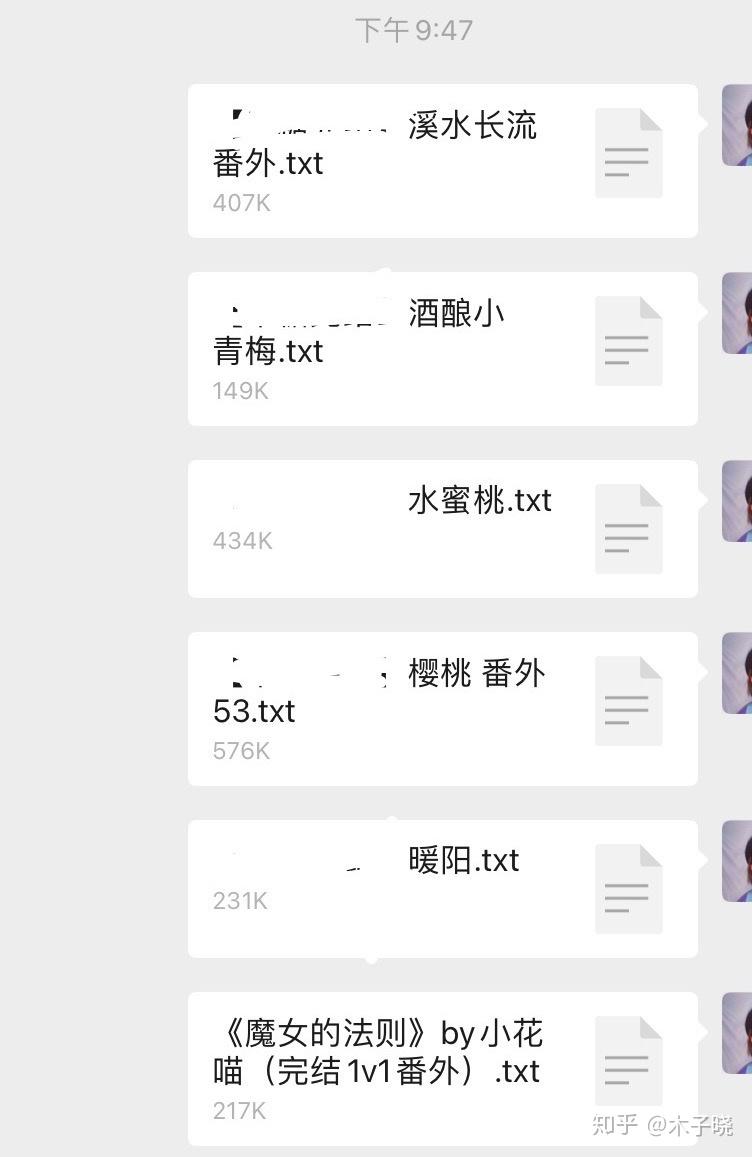Open the 暖阳.txt file message
Viewport: 752px width, 1157px height.
[442, 889]
